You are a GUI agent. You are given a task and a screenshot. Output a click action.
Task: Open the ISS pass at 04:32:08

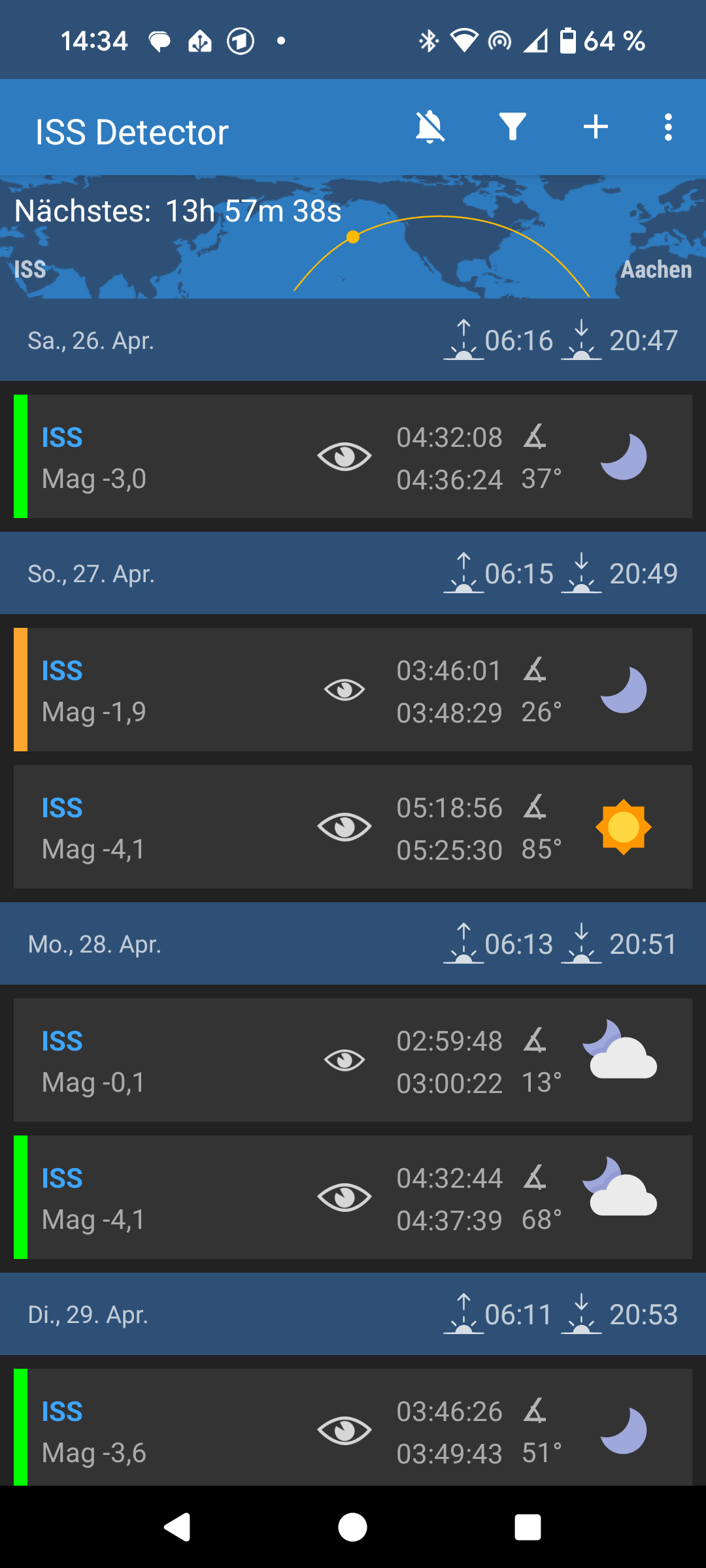(x=353, y=456)
